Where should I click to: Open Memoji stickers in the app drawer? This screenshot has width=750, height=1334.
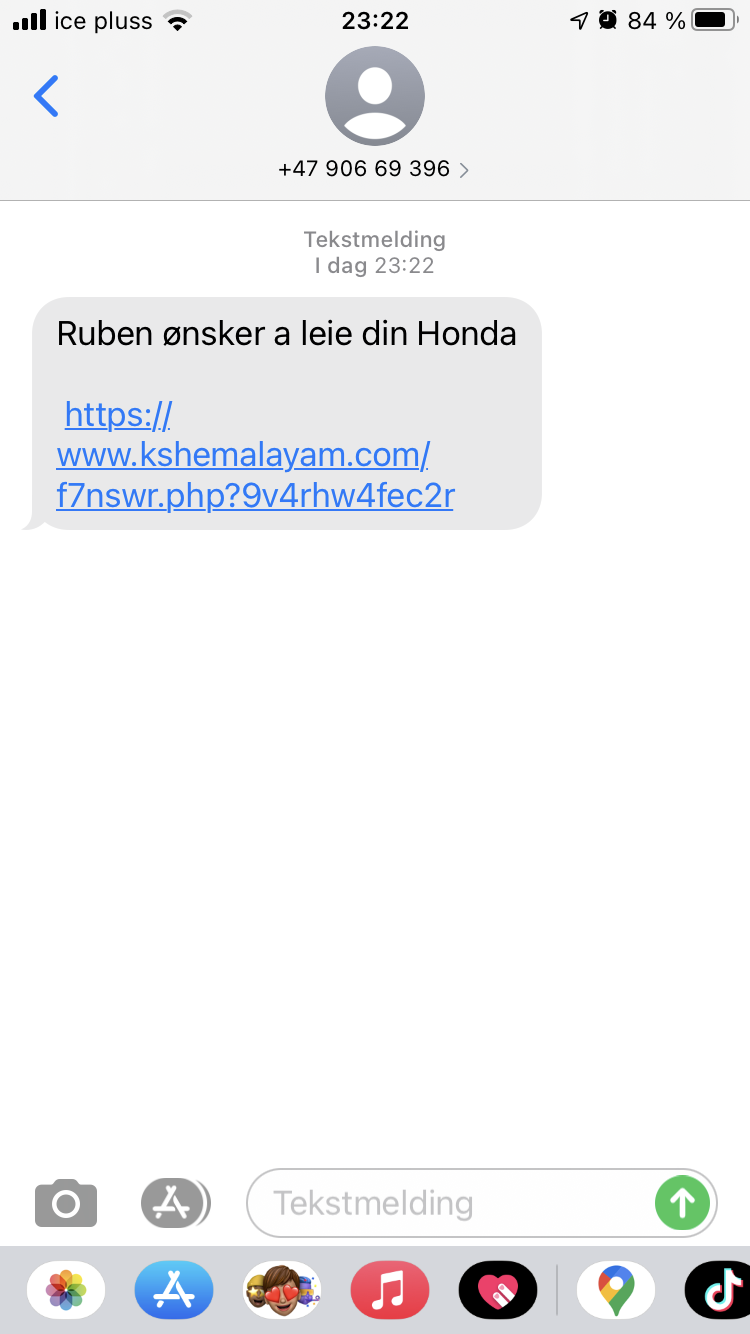[x=282, y=1290]
